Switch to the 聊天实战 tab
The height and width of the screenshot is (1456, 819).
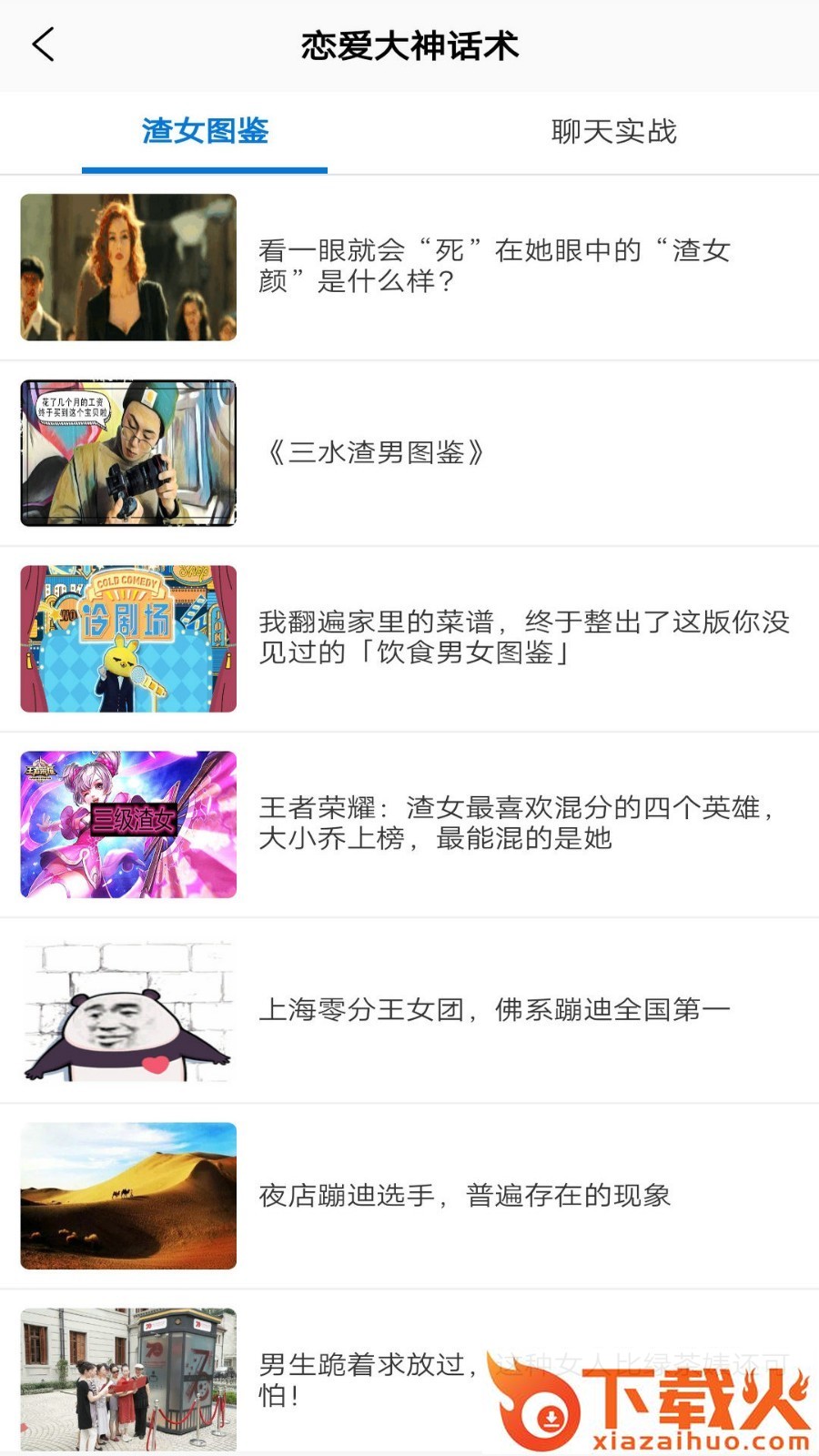click(613, 131)
